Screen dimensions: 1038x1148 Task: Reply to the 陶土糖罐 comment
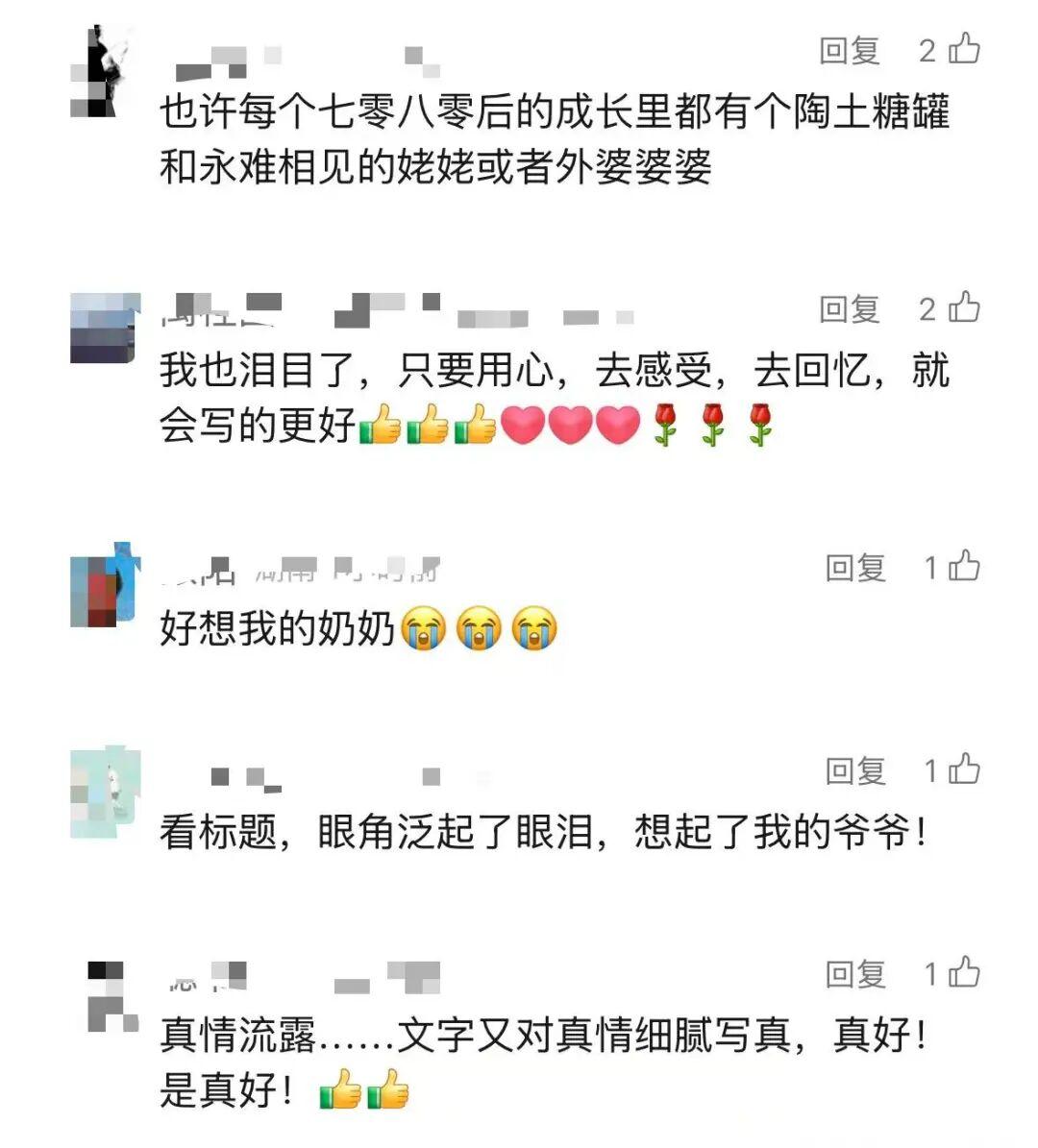pyautogui.click(x=850, y=51)
